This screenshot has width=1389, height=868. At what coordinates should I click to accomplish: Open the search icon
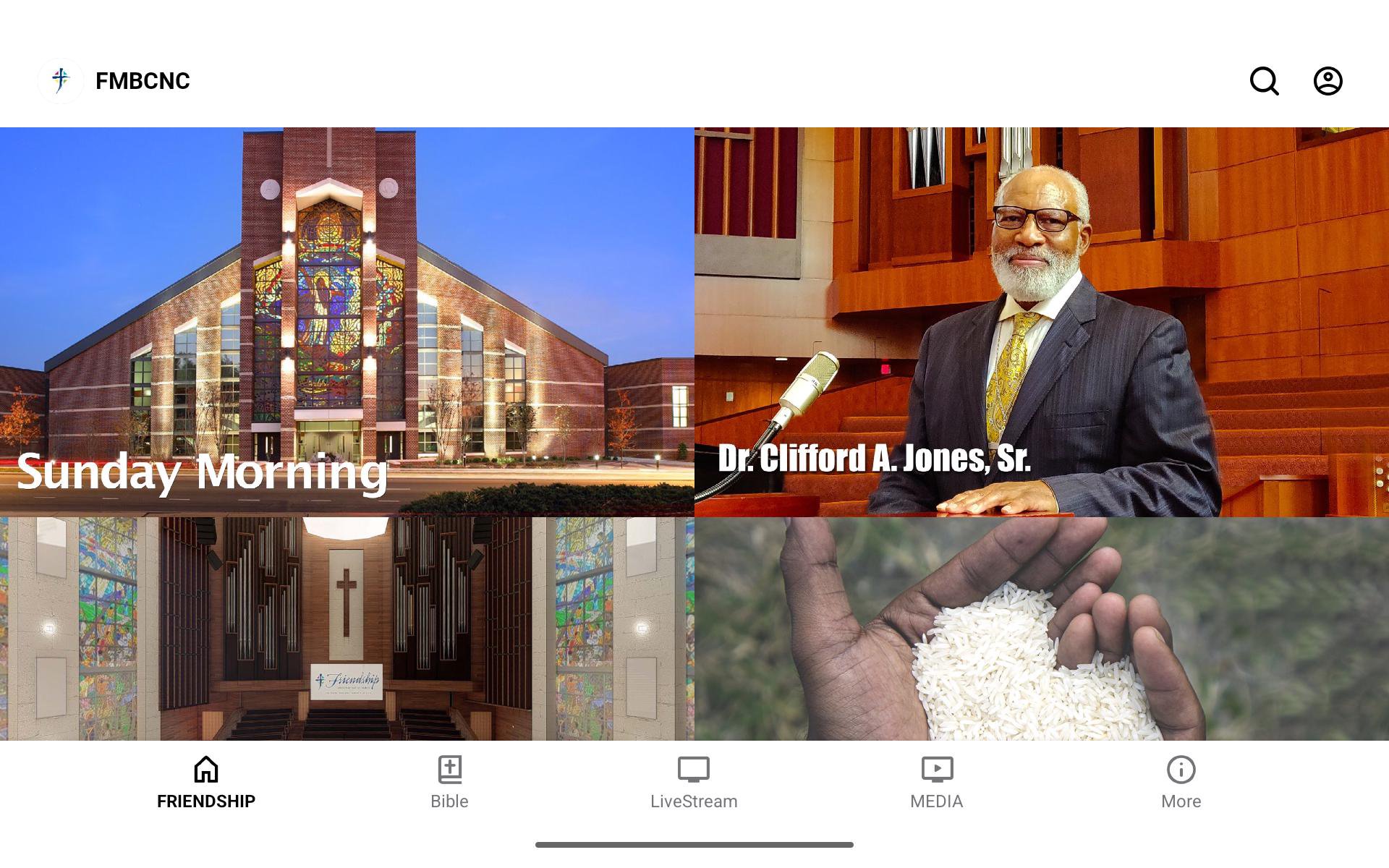click(x=1264, y=81)
